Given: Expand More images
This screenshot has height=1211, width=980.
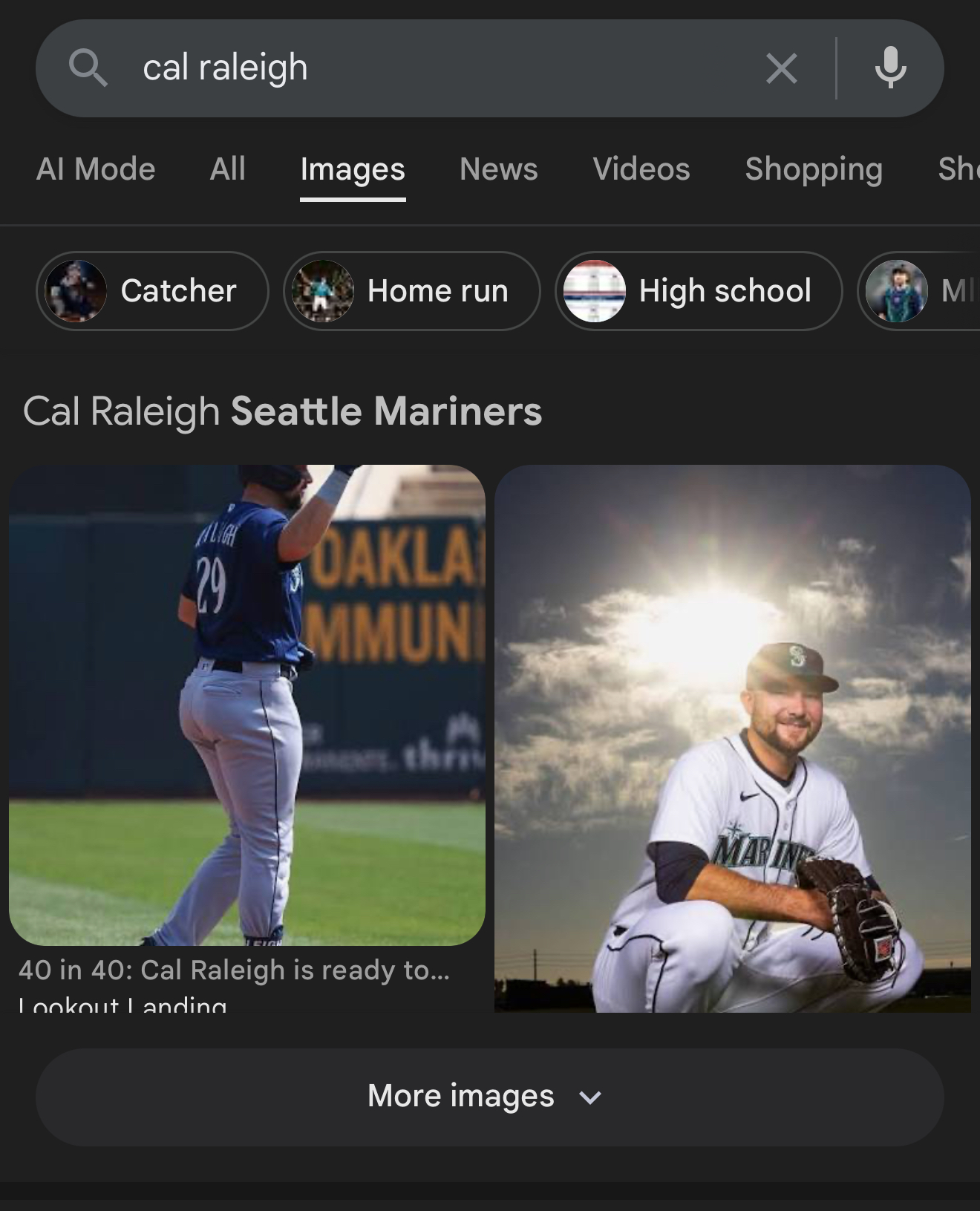Looking at the screenshot, I should coord(489,1097).
